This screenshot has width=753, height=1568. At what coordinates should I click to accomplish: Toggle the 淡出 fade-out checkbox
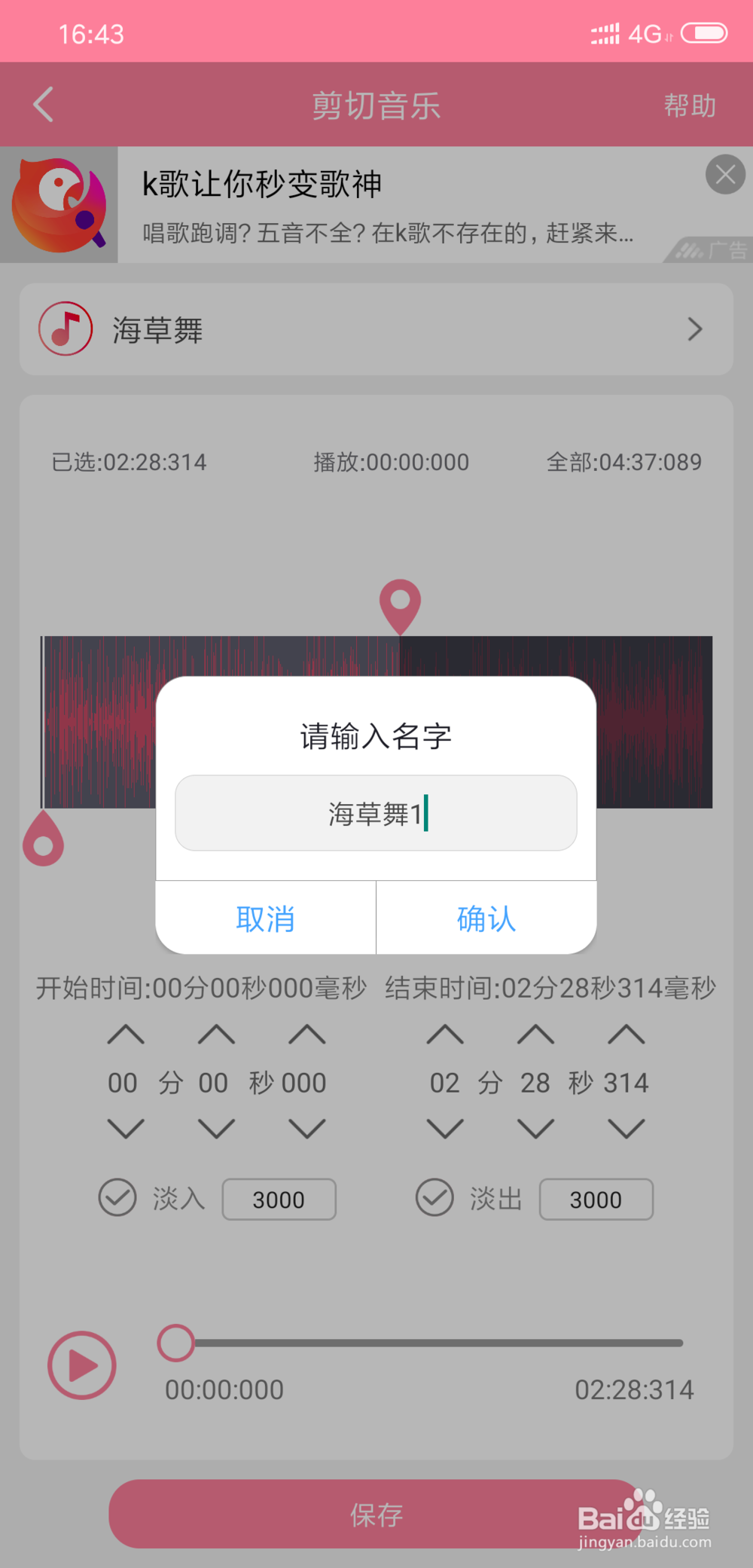pos(434,1199)
